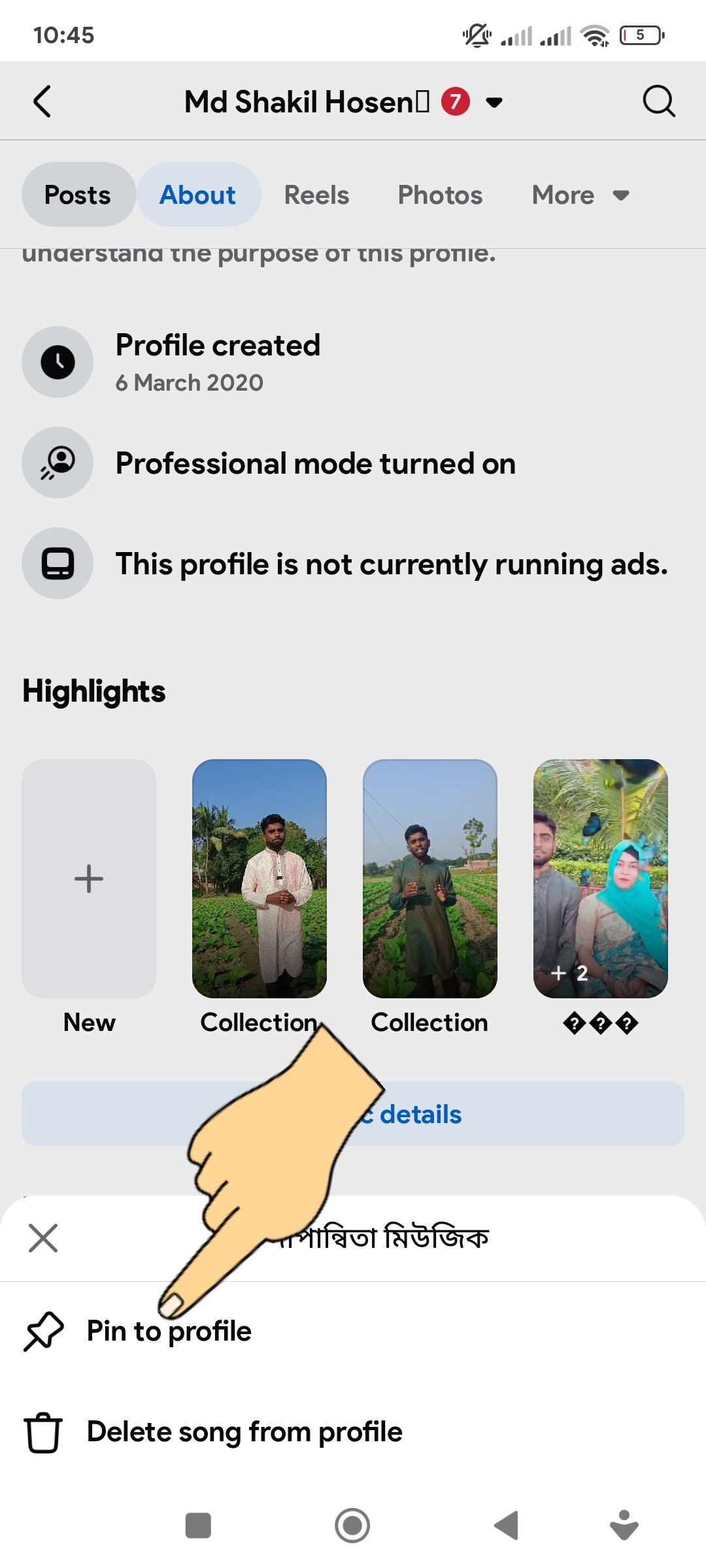Screen dimensions: 706x1568
Task: Add a New highlight
Action: click(89, 879)
